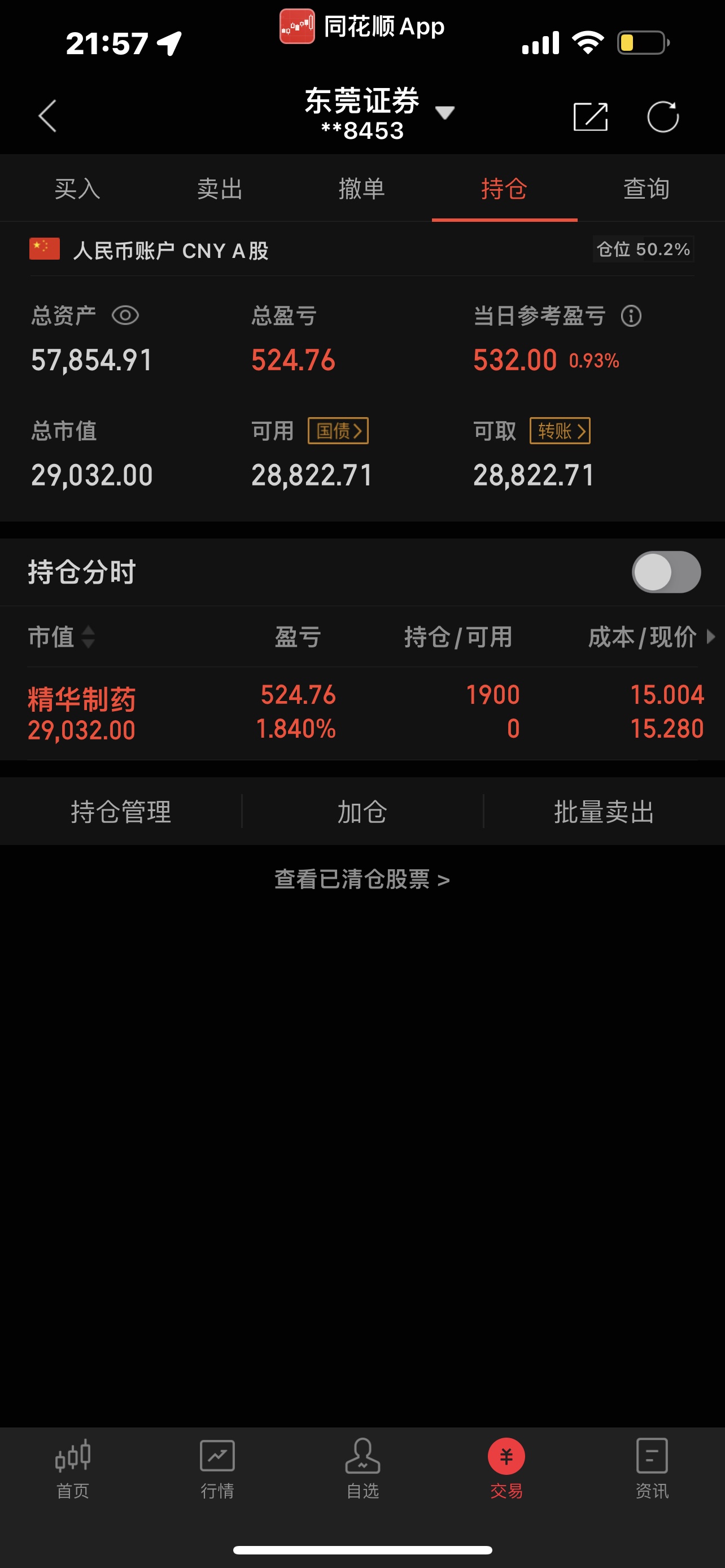Screen dimensions: 725x1568
Task: Choose 批量卖出
Action: (x=604, y=812)
